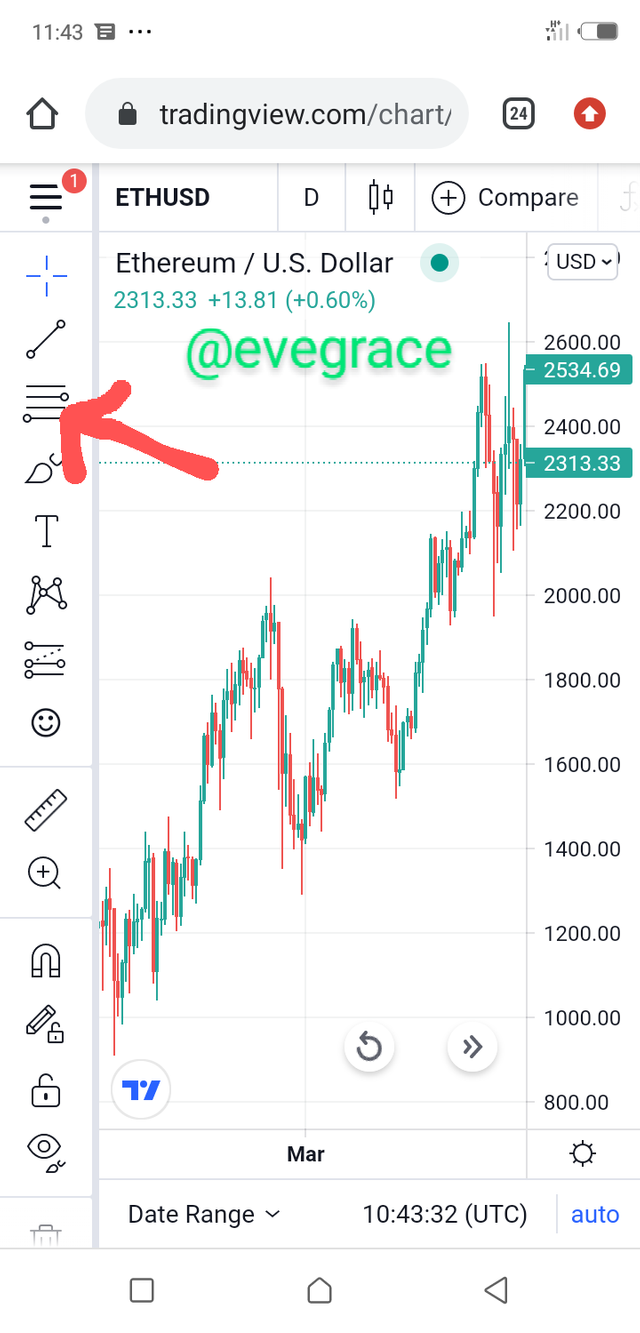
Task: Open chart settings gear
Action: pyautogui.click(x=583, y=1155)
